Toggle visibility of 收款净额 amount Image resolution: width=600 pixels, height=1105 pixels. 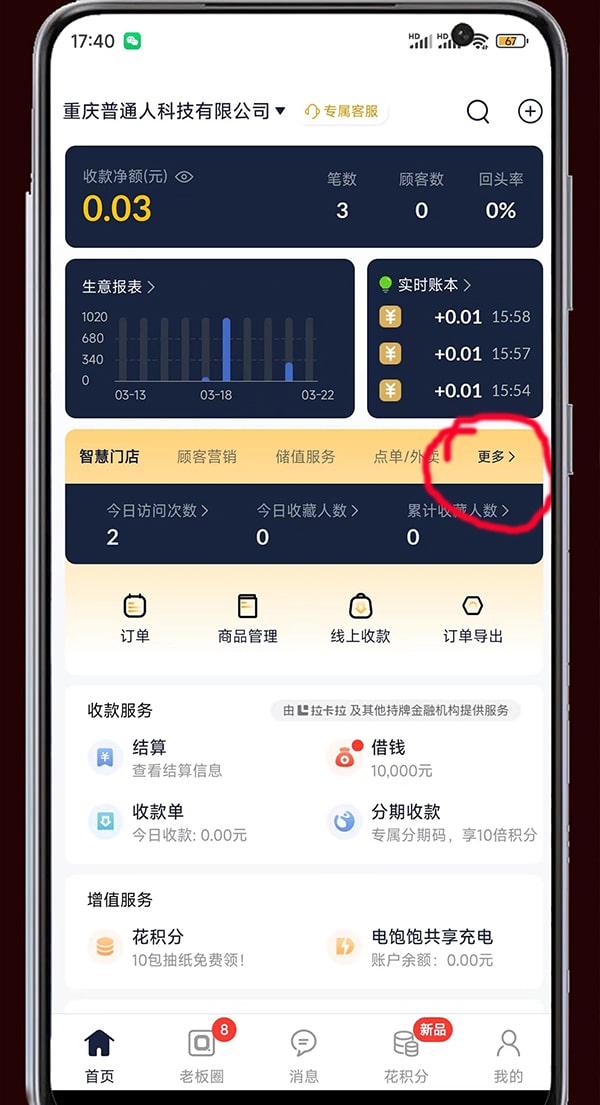point(184,177)
